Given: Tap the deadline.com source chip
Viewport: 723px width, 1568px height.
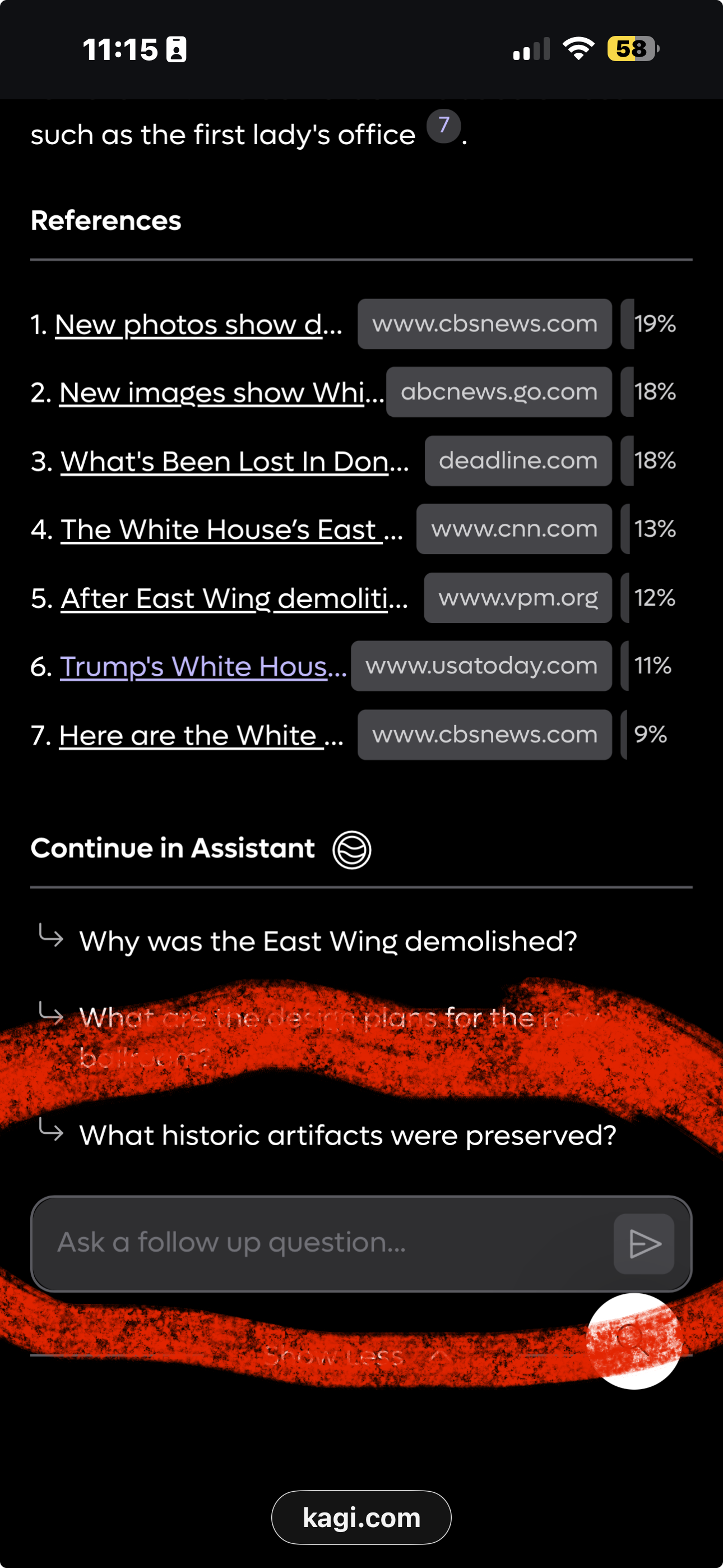Looking at the screenshot, I should (x=518, y=461).
